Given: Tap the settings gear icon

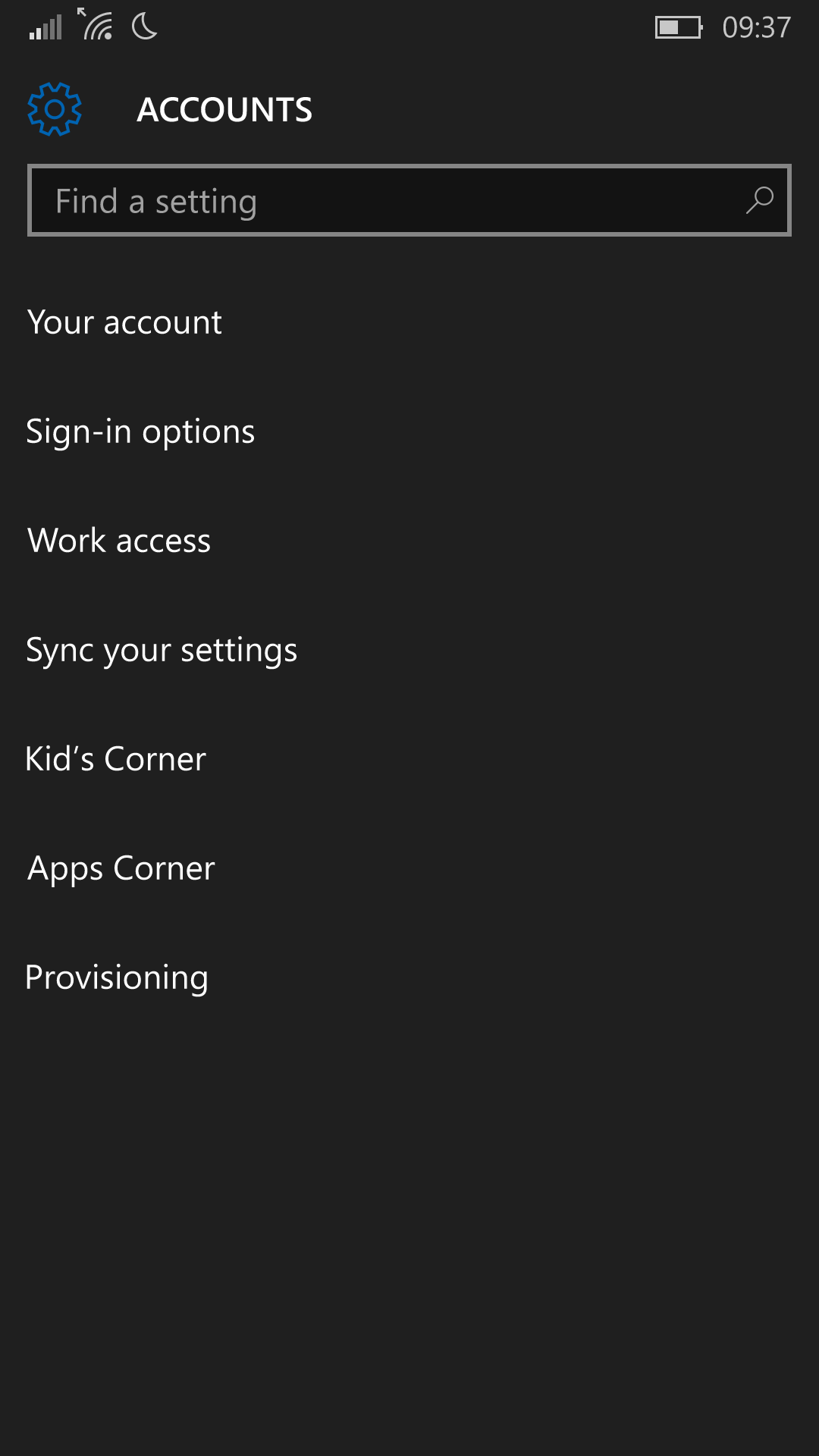Looking at the screenshot, I should click(x=55, y=109).
